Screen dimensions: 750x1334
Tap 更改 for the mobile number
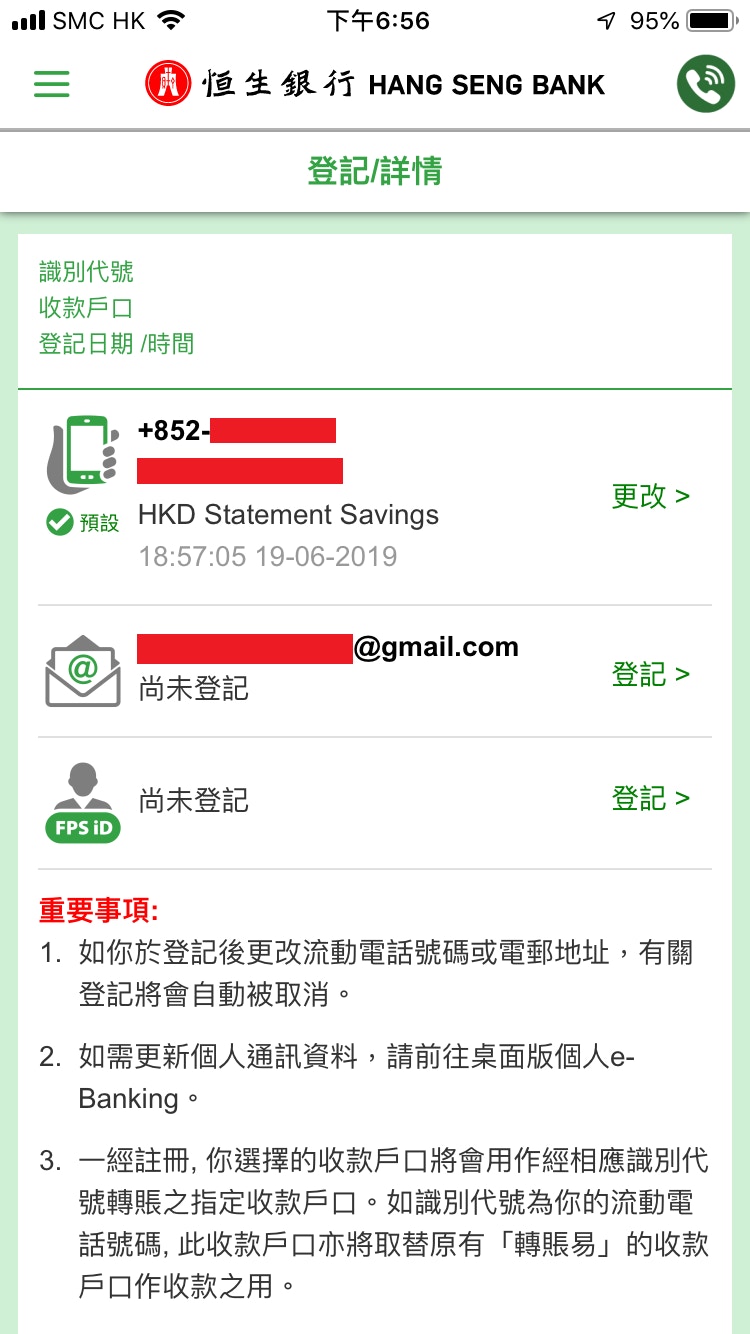650,496
